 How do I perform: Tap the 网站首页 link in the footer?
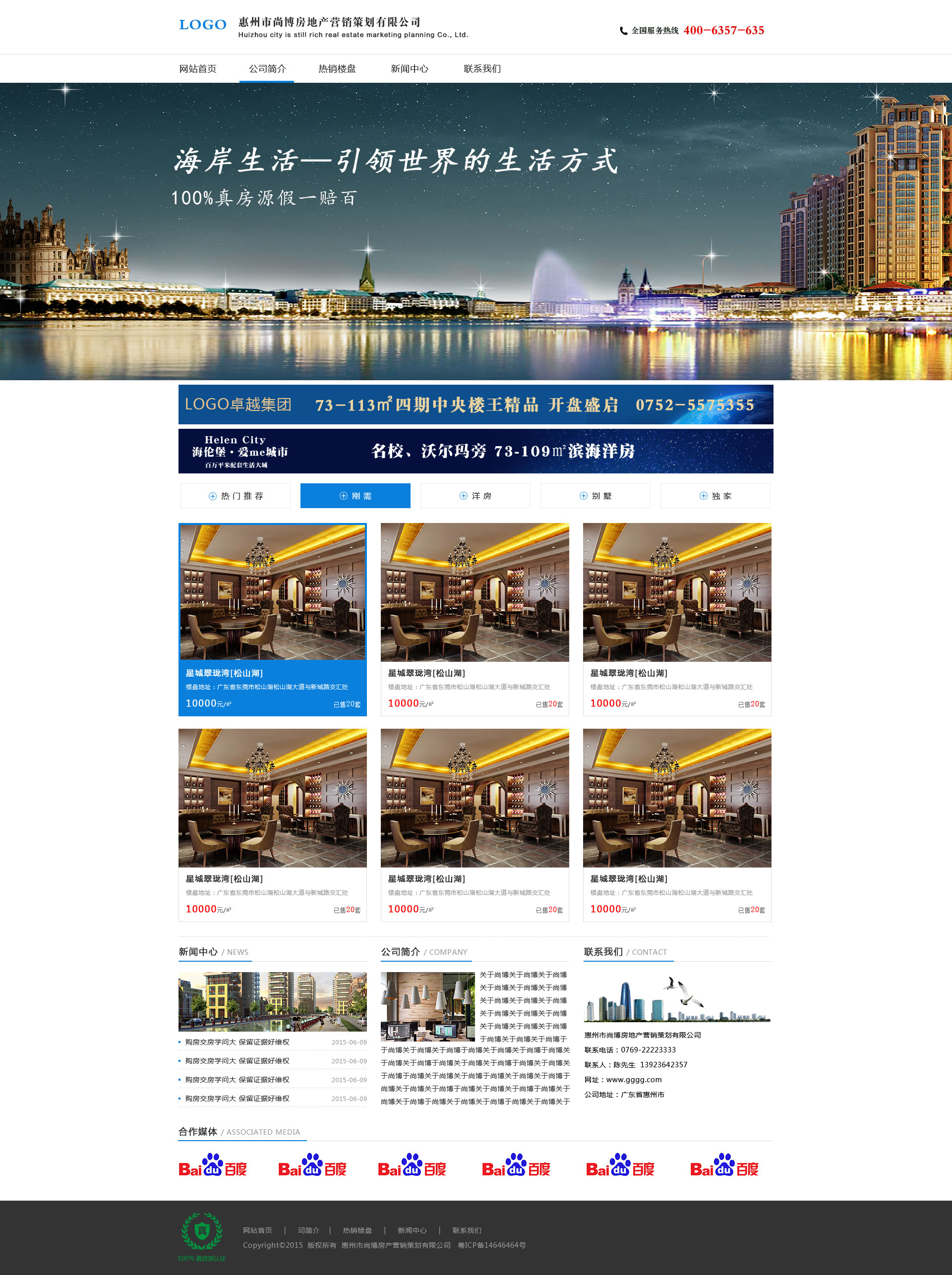[x=257, y=1230]
